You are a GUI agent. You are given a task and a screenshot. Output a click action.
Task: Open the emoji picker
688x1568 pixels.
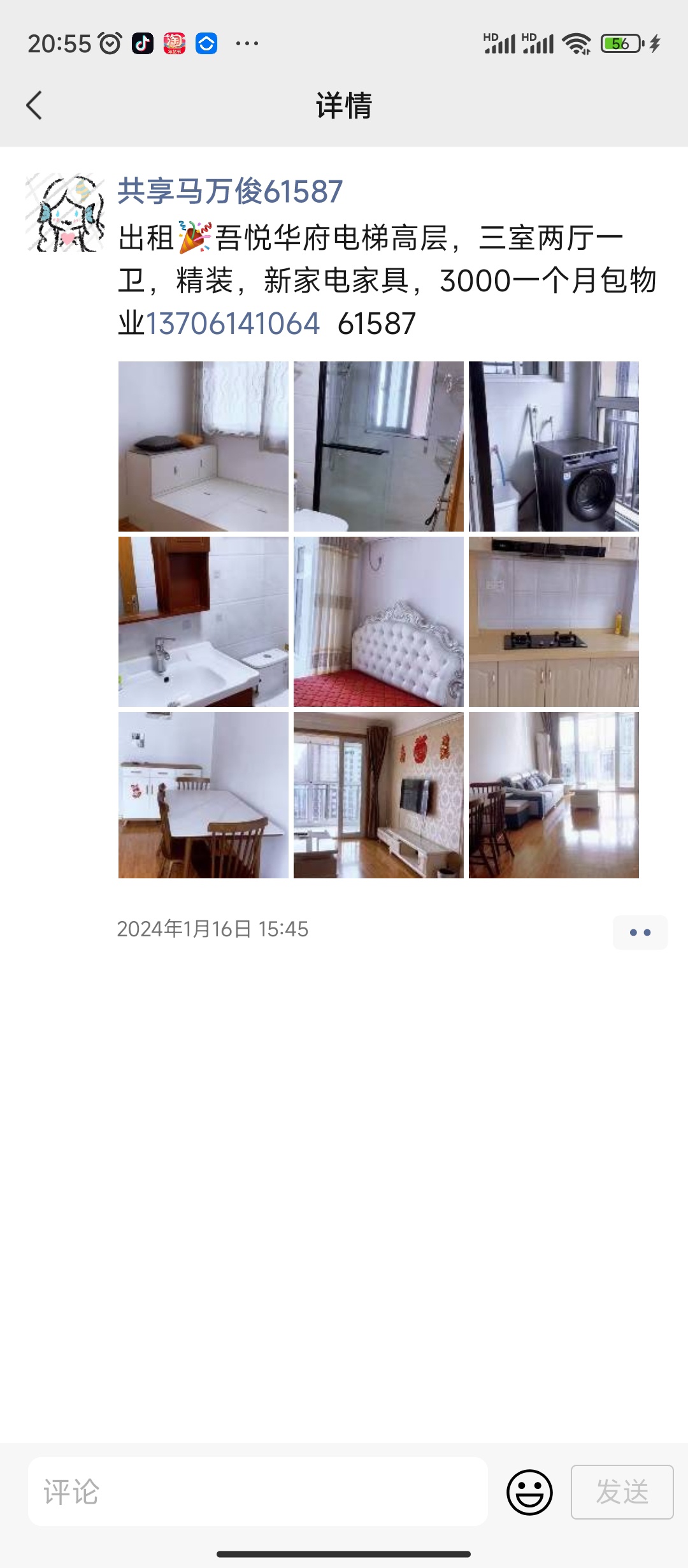pos(529,1492)
